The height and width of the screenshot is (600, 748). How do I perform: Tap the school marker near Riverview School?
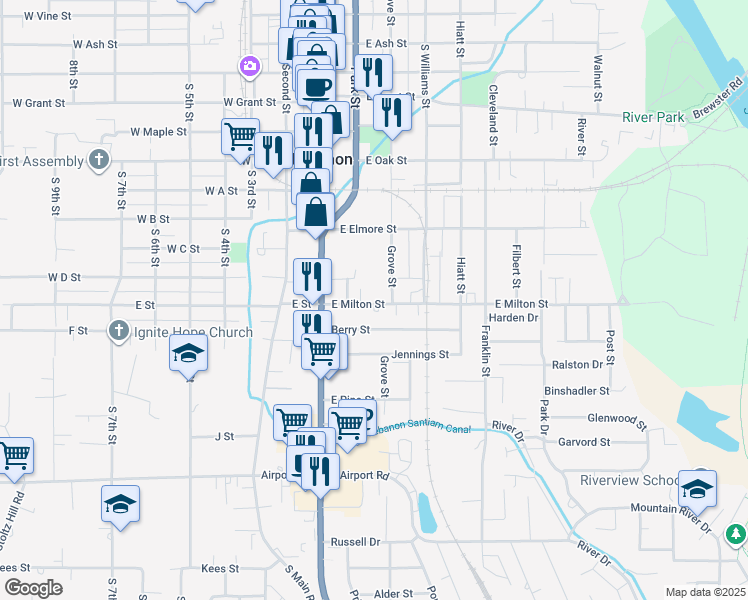click(697, 492)
